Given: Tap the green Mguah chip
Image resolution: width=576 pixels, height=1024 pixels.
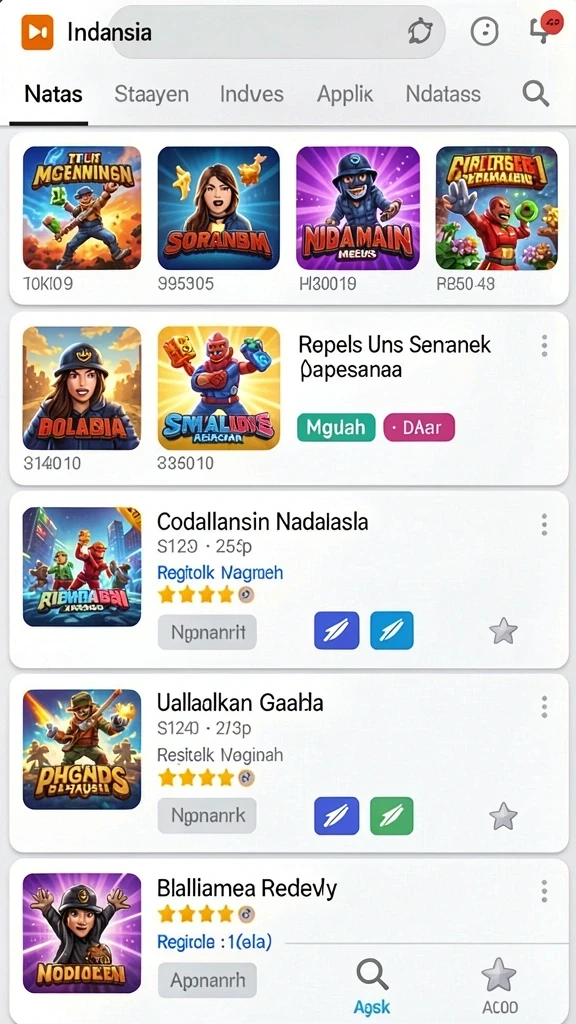Looking at the screenshot, I should point(336,428).
